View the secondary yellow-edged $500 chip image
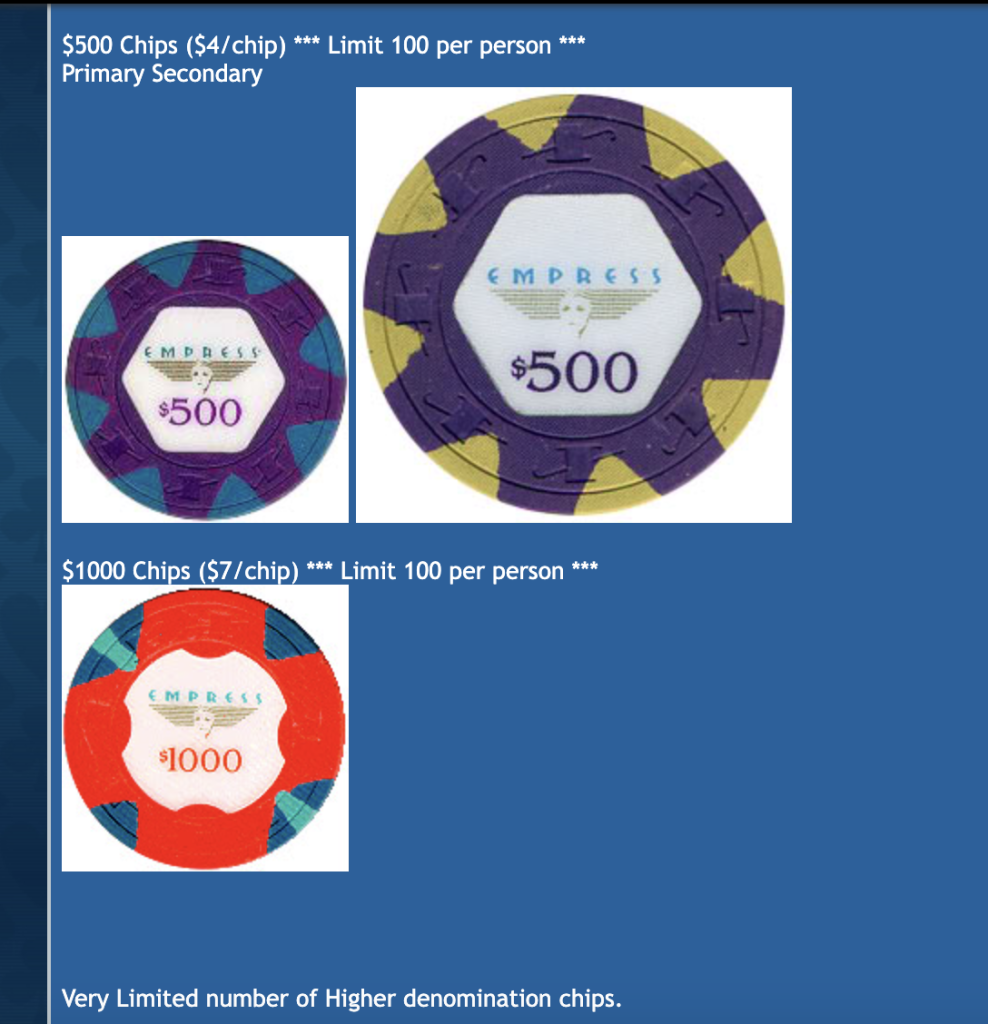Image resolution: width=988 pixels, height=1024 pixels. pyautogui.click(x=573, y=305)
